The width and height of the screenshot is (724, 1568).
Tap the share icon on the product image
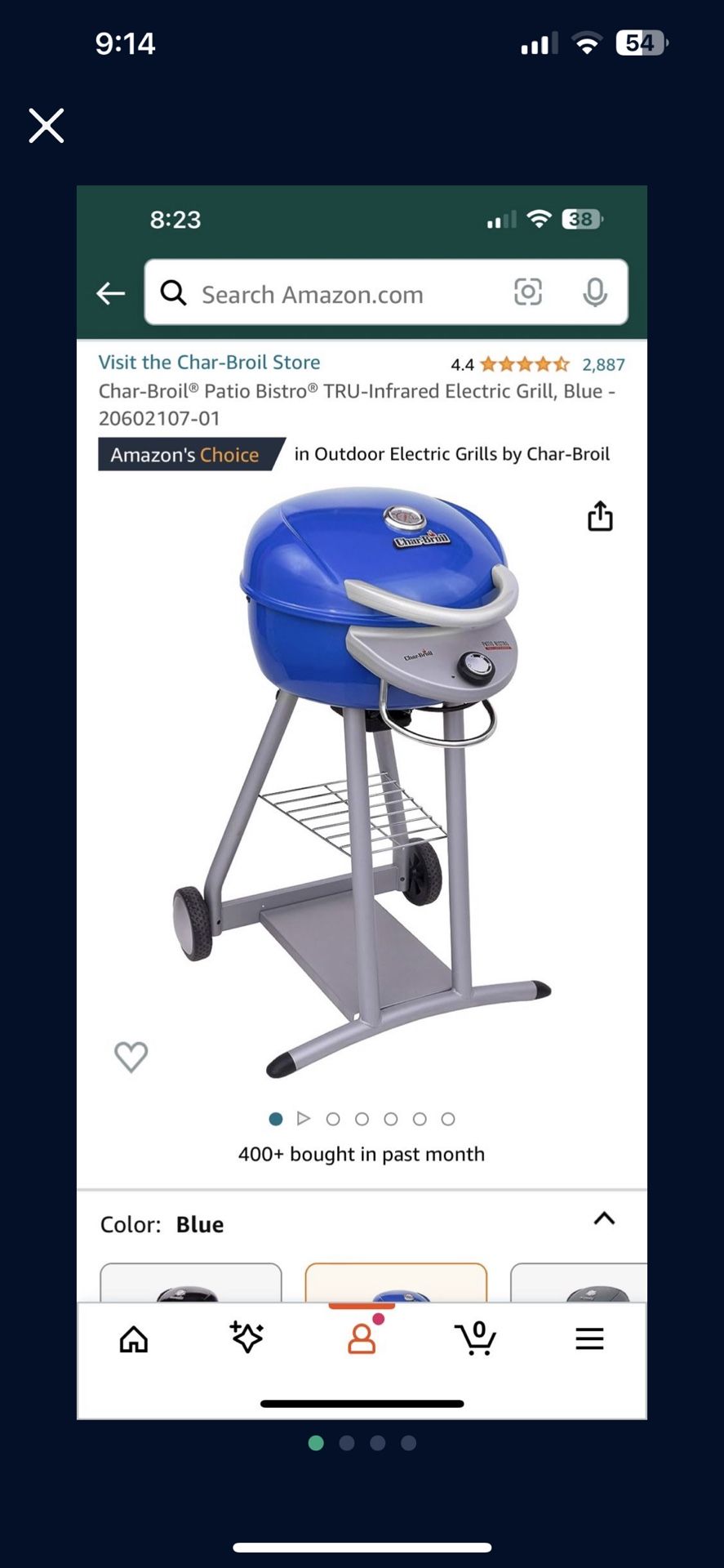click(x=600, y=516)
